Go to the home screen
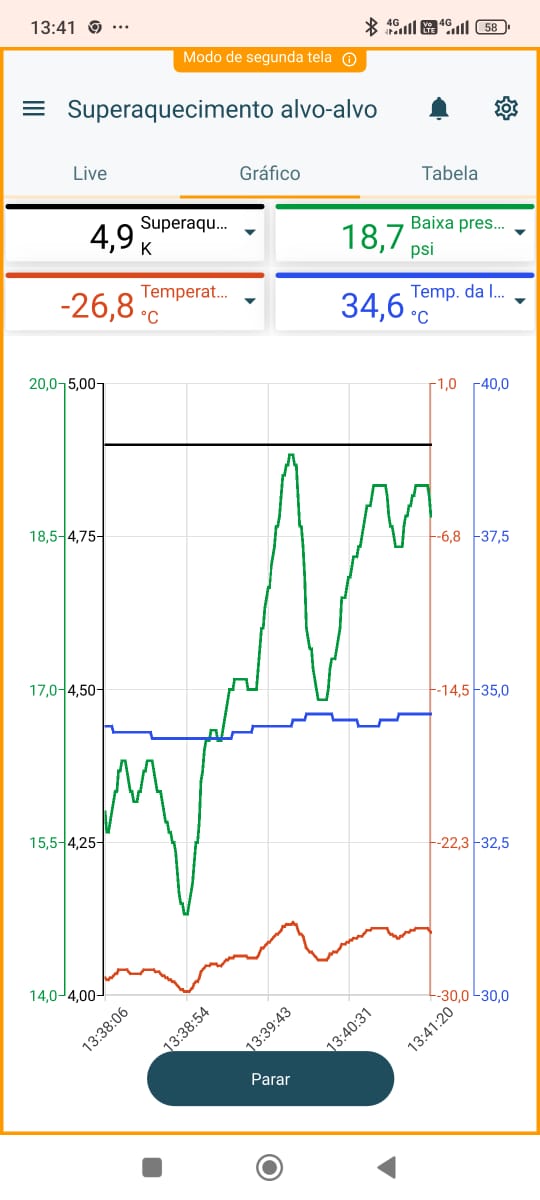This screenshot has width=540, height=1200. click(x=269, y=1166)
